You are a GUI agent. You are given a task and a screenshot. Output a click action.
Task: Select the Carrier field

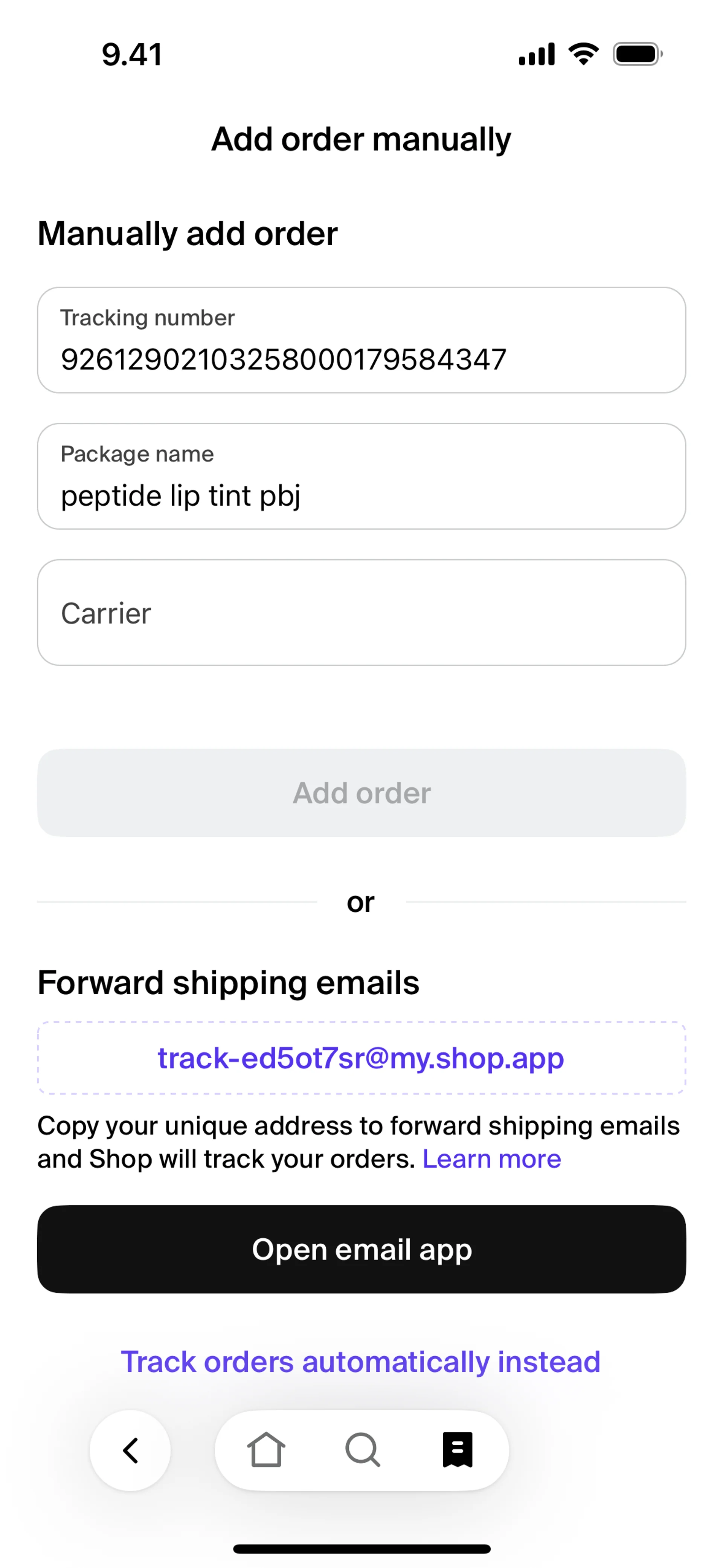(361, 612)
